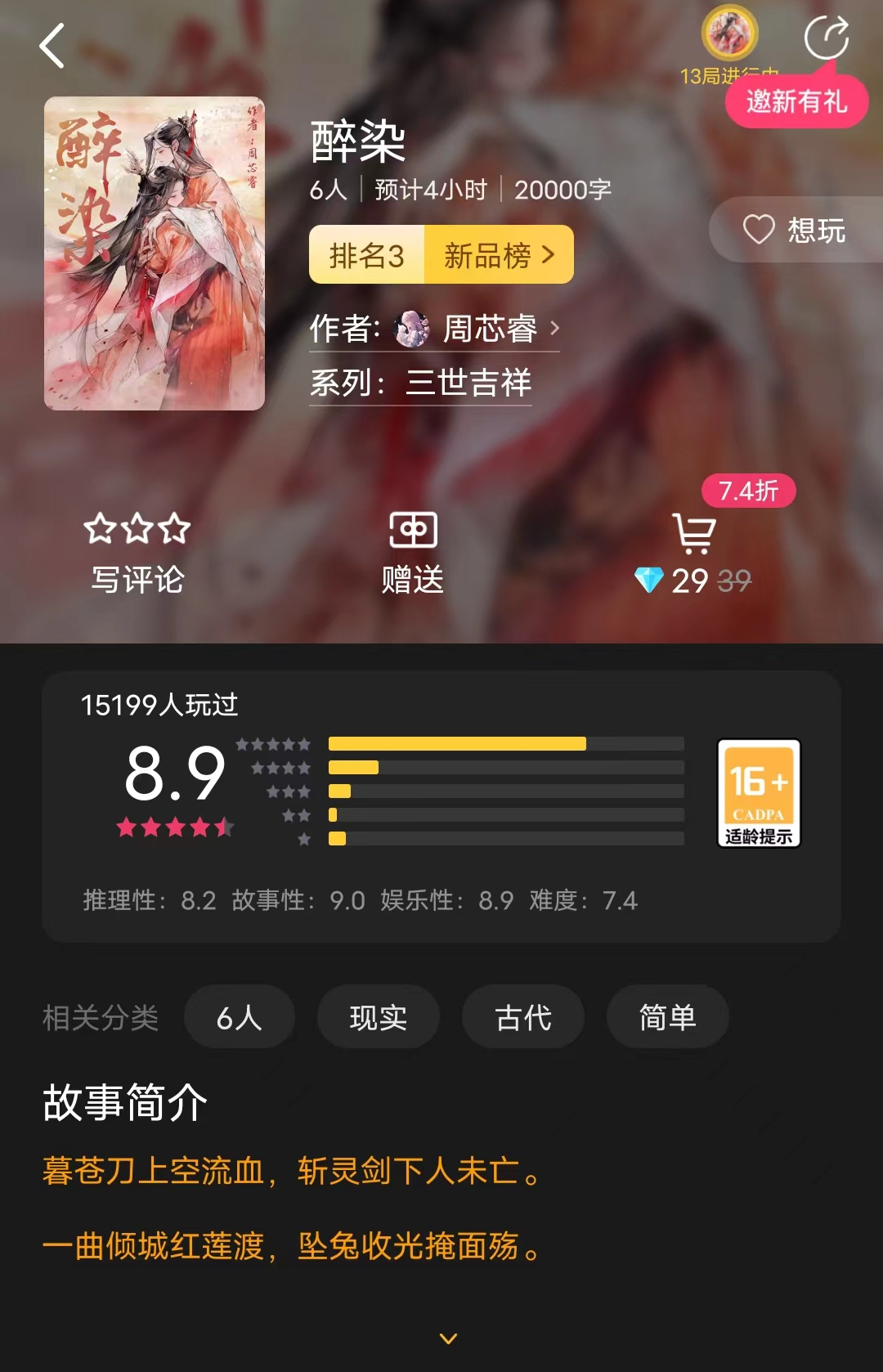Expand the 故事简介 story synopsis
The width and height of the screenshot is (883, 1372).
(448, 1338)
